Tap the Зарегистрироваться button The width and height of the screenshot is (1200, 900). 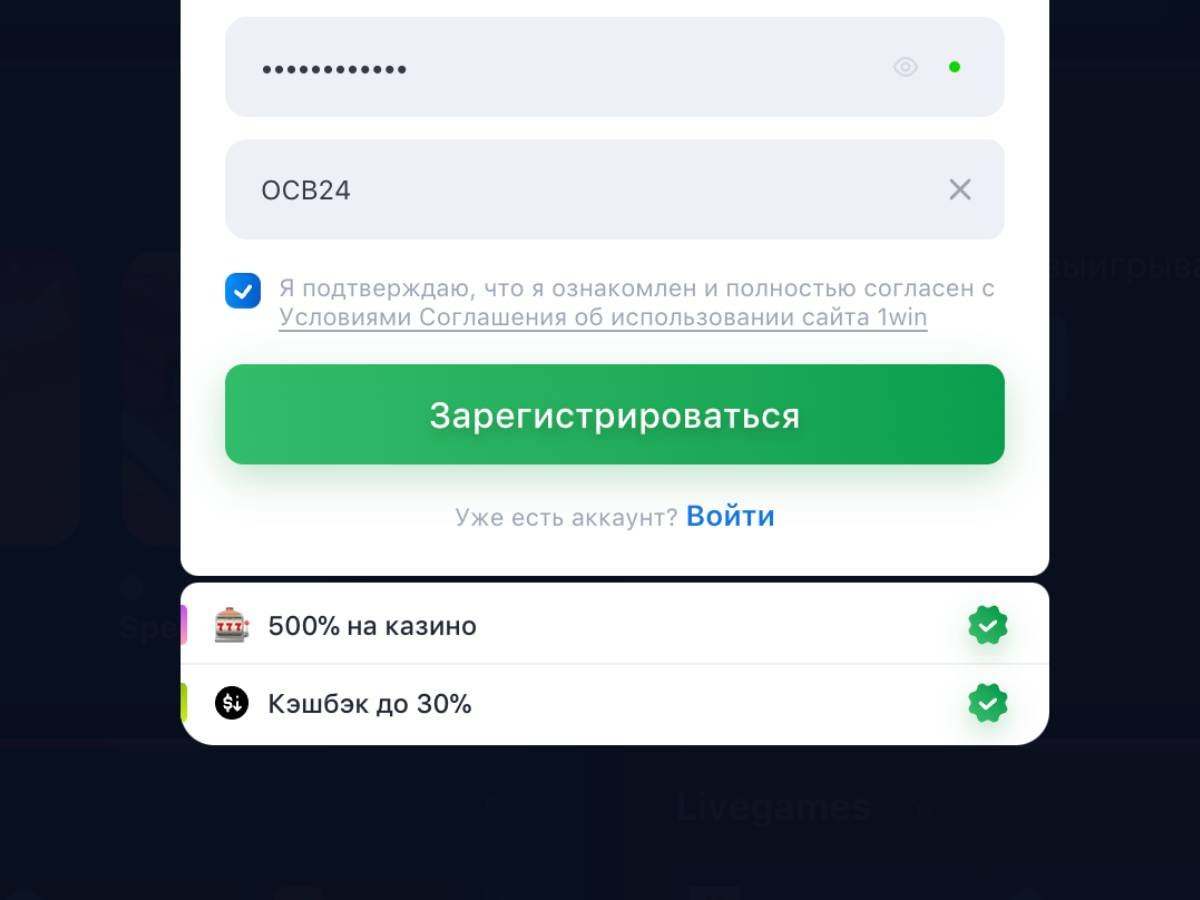tap(614, 414)
